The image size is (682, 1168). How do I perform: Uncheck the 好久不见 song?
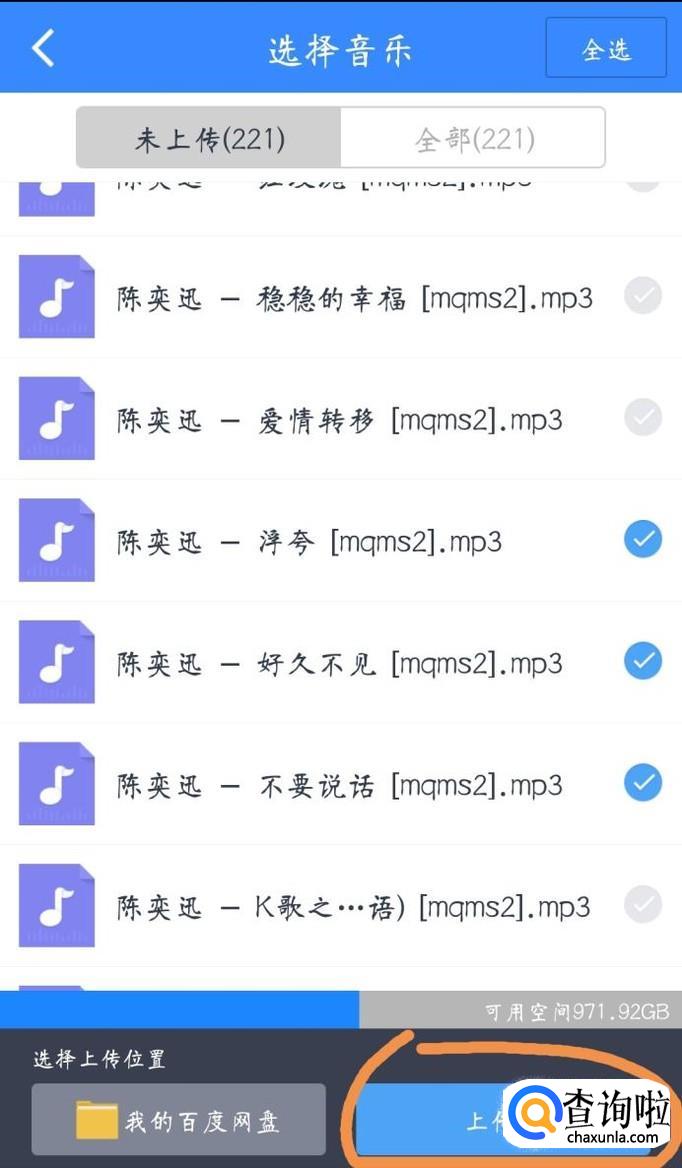643,662
